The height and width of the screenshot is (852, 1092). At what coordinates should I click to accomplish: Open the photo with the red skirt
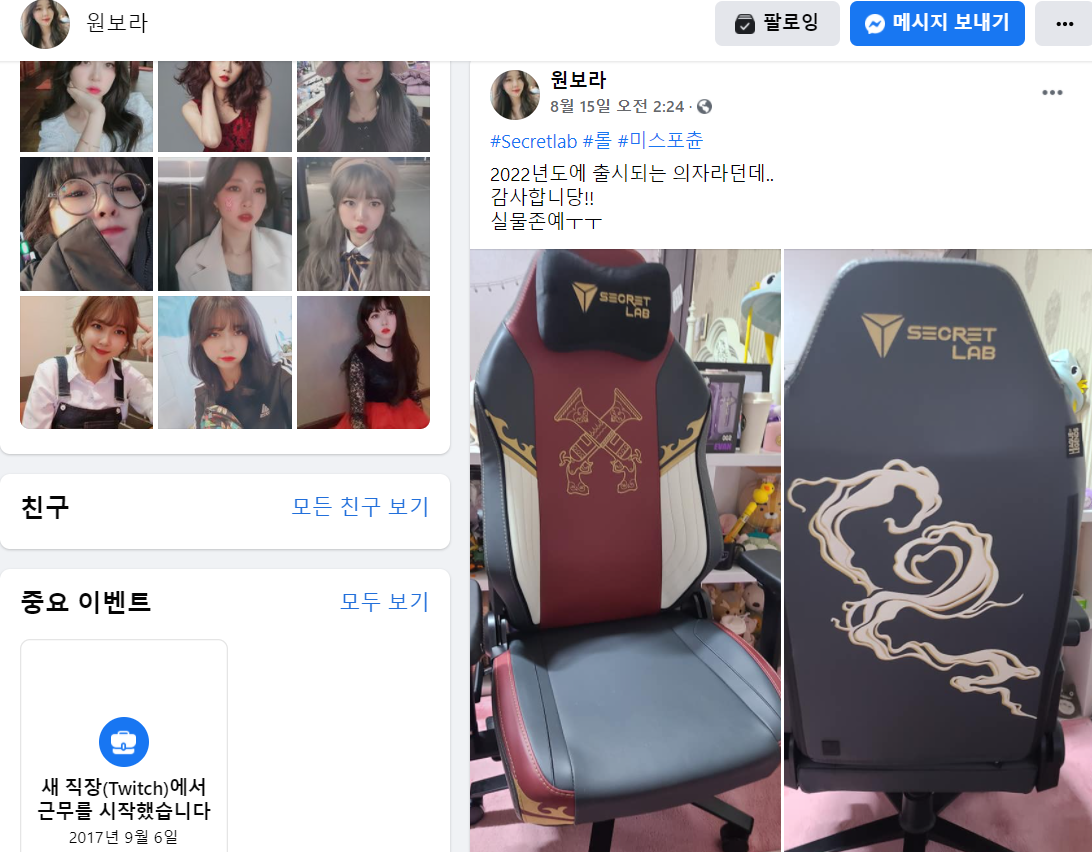[364, 362]
